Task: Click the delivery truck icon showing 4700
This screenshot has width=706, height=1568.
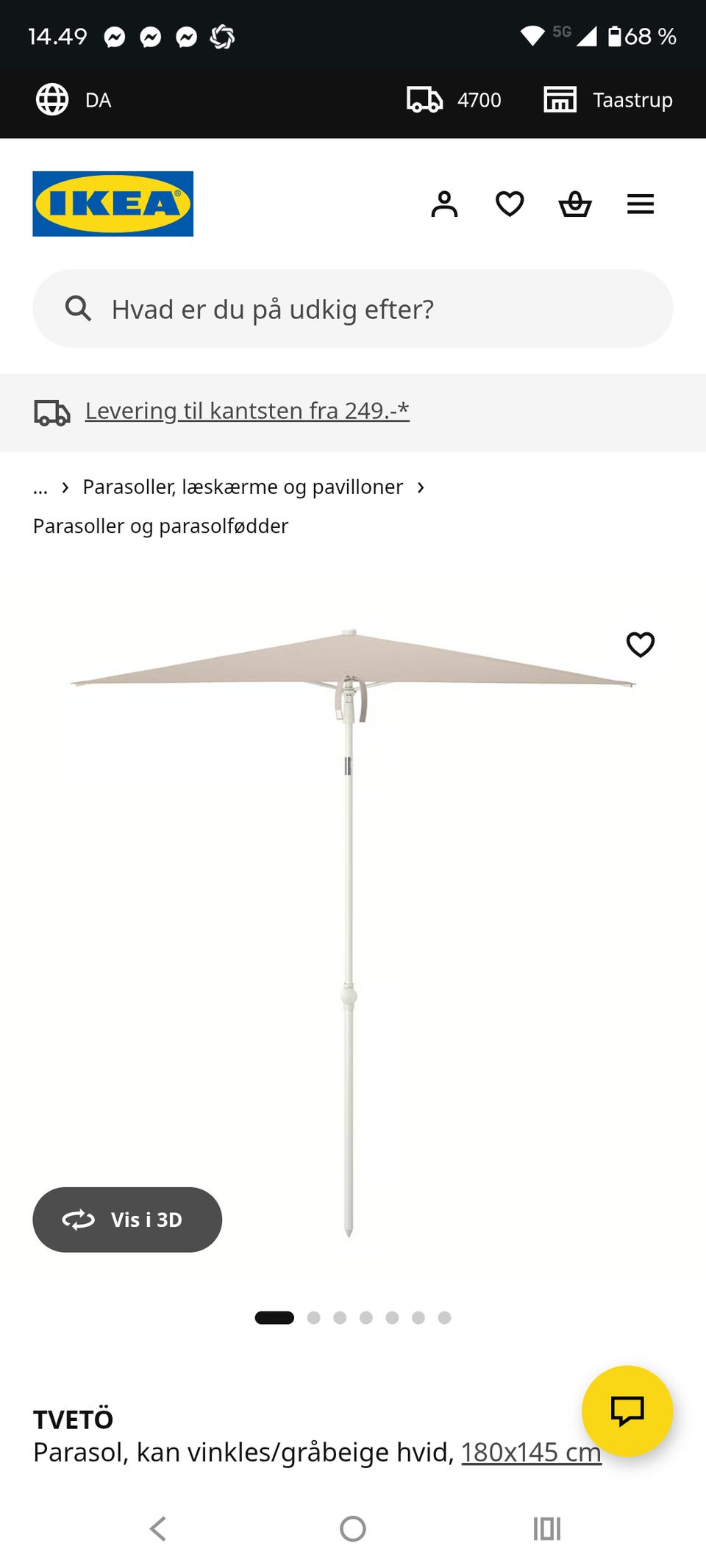Action: [424, 99]
